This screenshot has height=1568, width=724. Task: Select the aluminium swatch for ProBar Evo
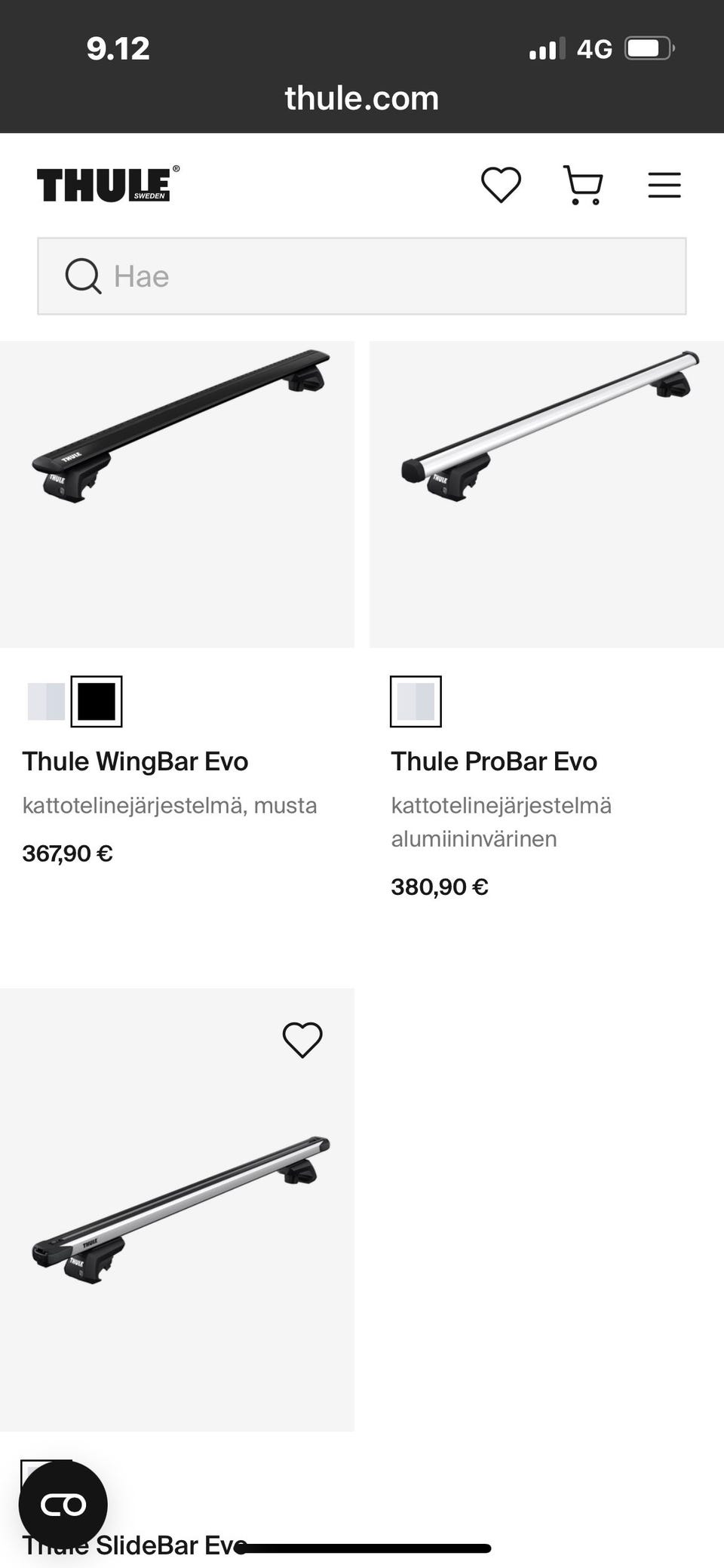(416, 702)
